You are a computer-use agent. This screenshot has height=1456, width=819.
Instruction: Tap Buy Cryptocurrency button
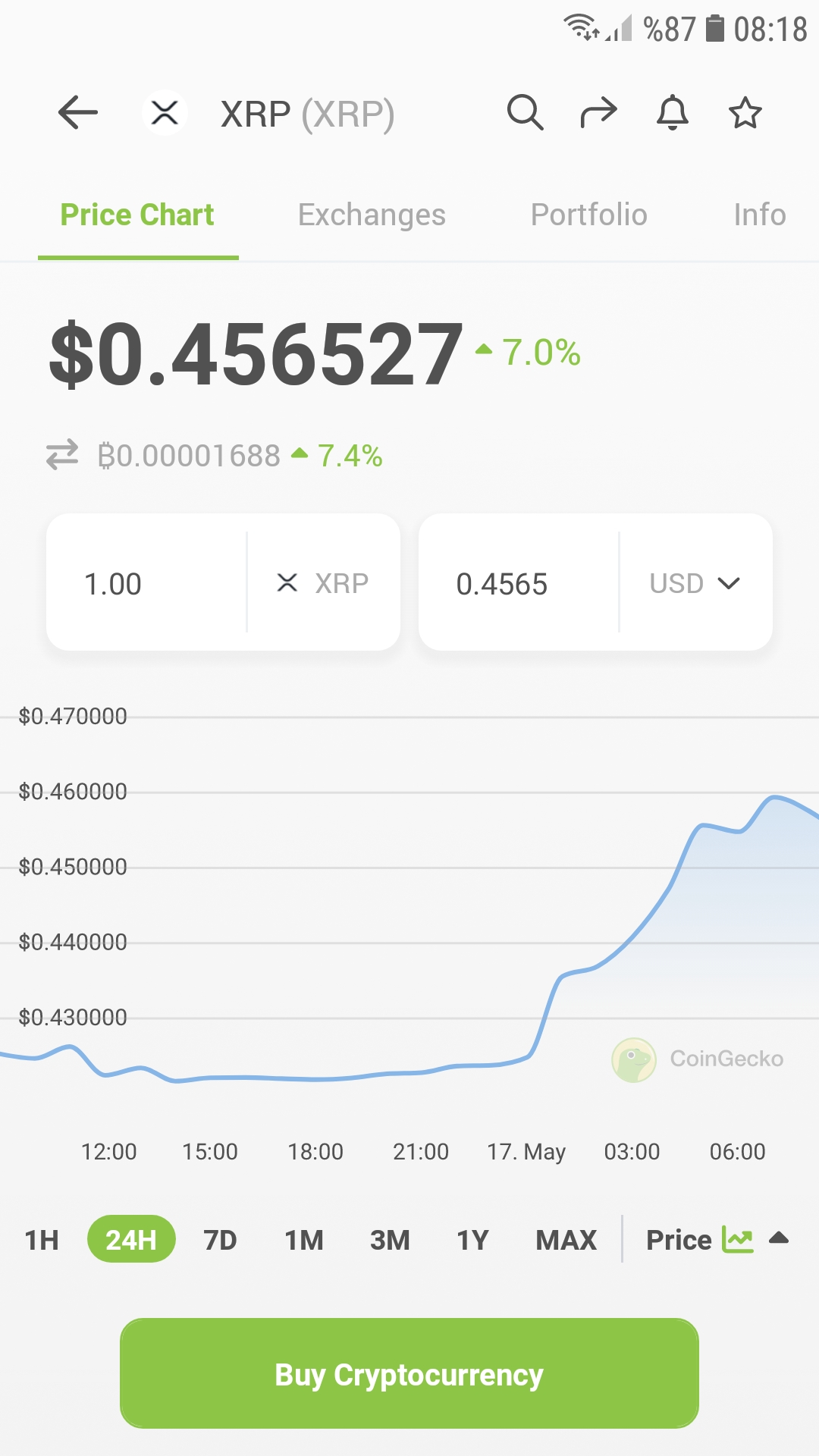click(409, 1373)
